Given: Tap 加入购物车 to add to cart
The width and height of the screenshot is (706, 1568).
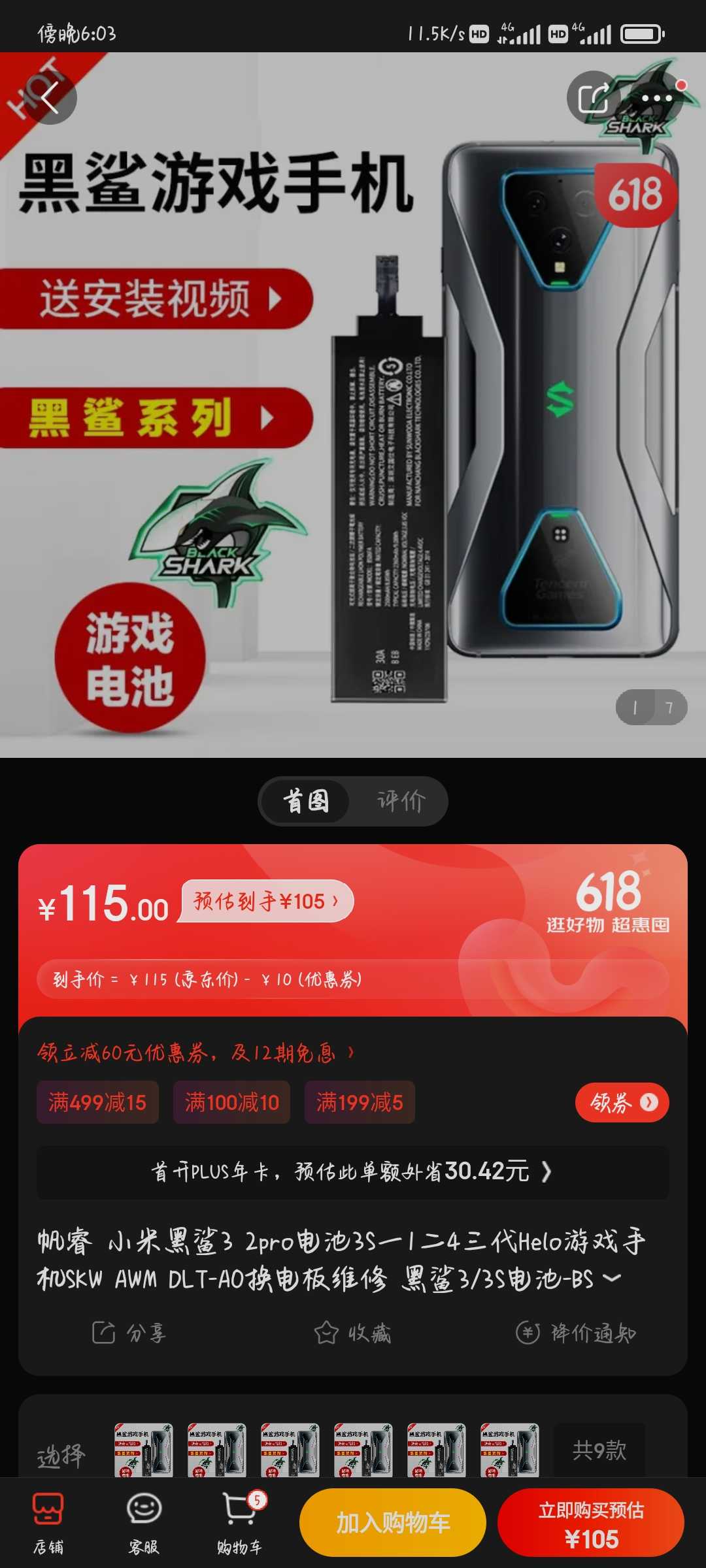Looking at the screenshot, I should pyautogui.click(x=393, y=1523).
